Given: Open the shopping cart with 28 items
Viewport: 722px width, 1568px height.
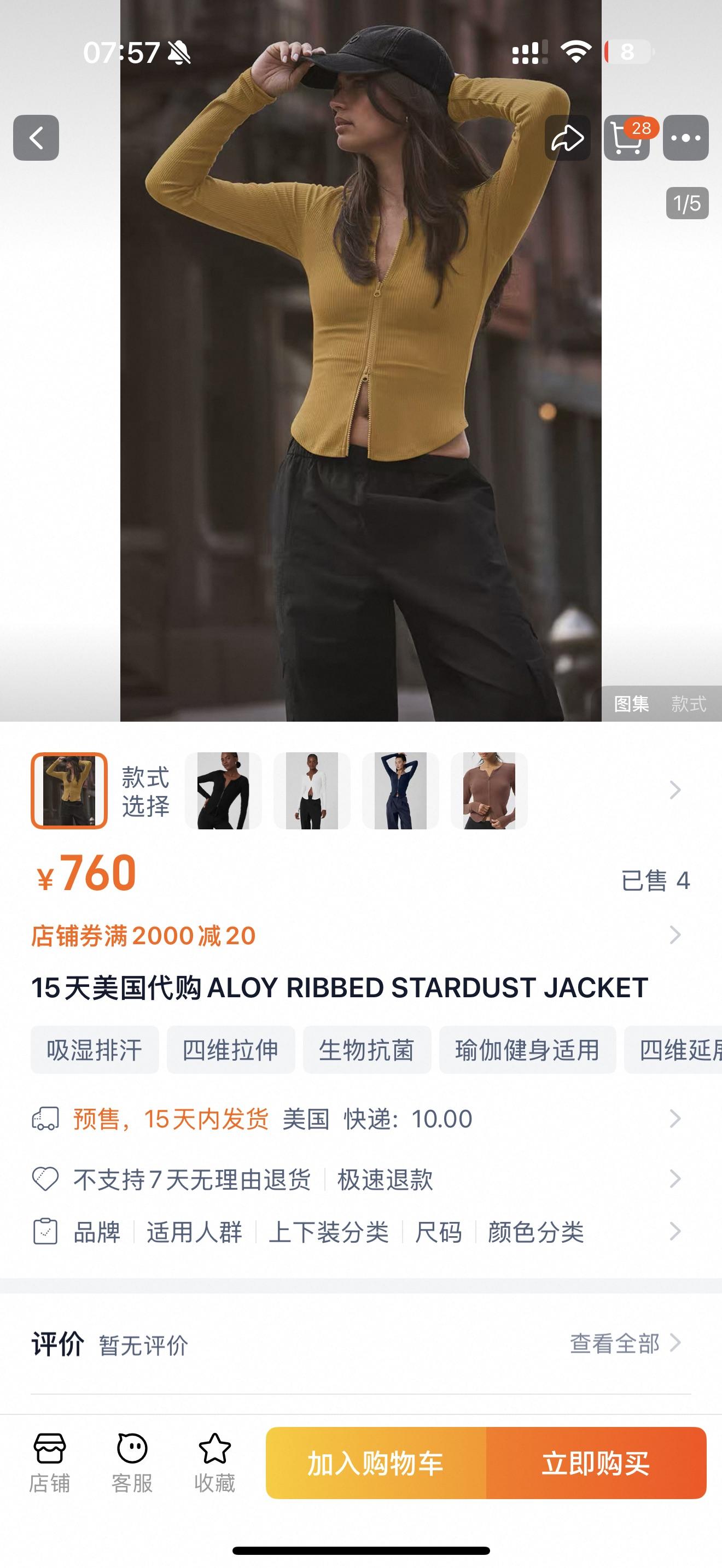Looking at the screenshot, I should click(x=627, y=138).
